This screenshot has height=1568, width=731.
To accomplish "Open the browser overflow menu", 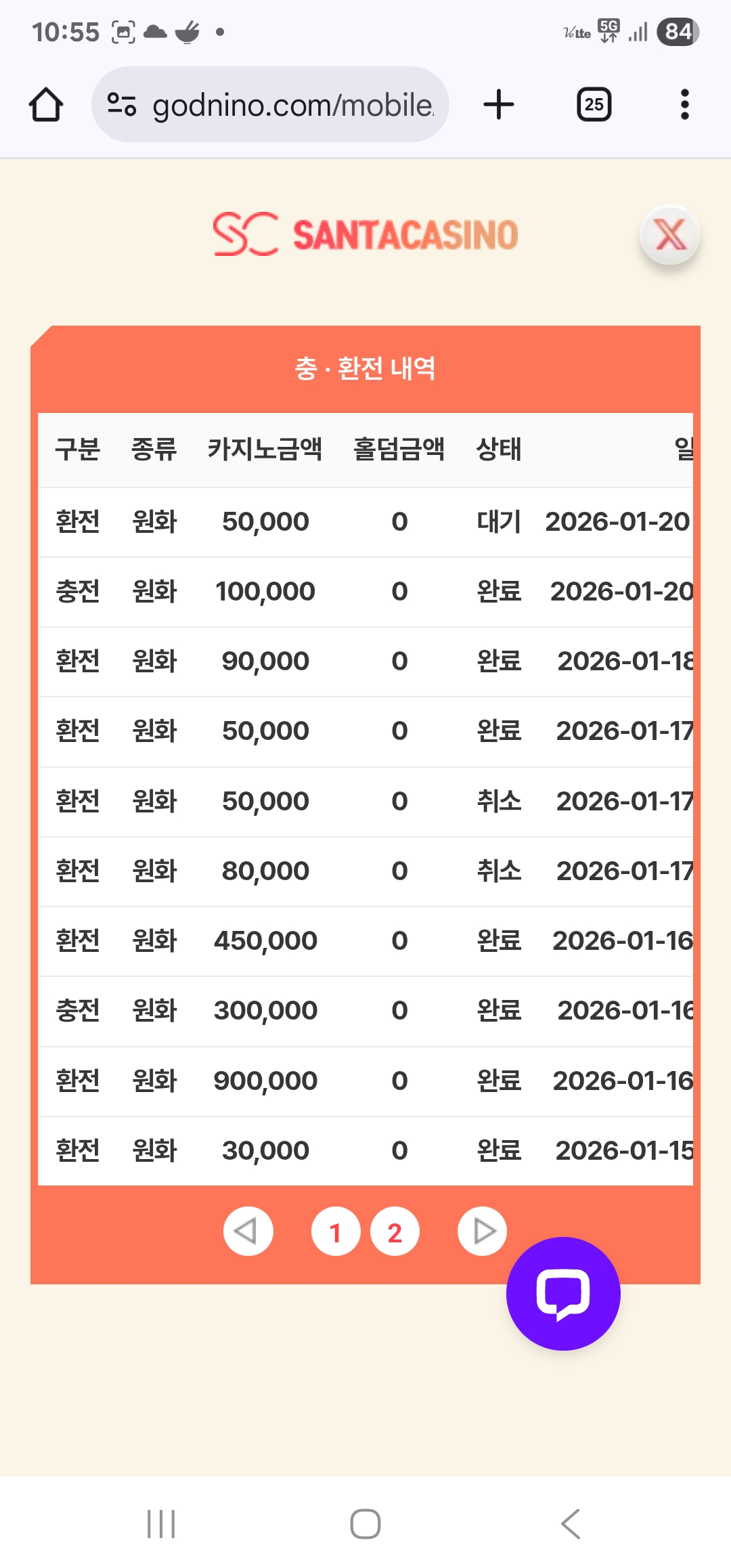I will tap(684, 105).
